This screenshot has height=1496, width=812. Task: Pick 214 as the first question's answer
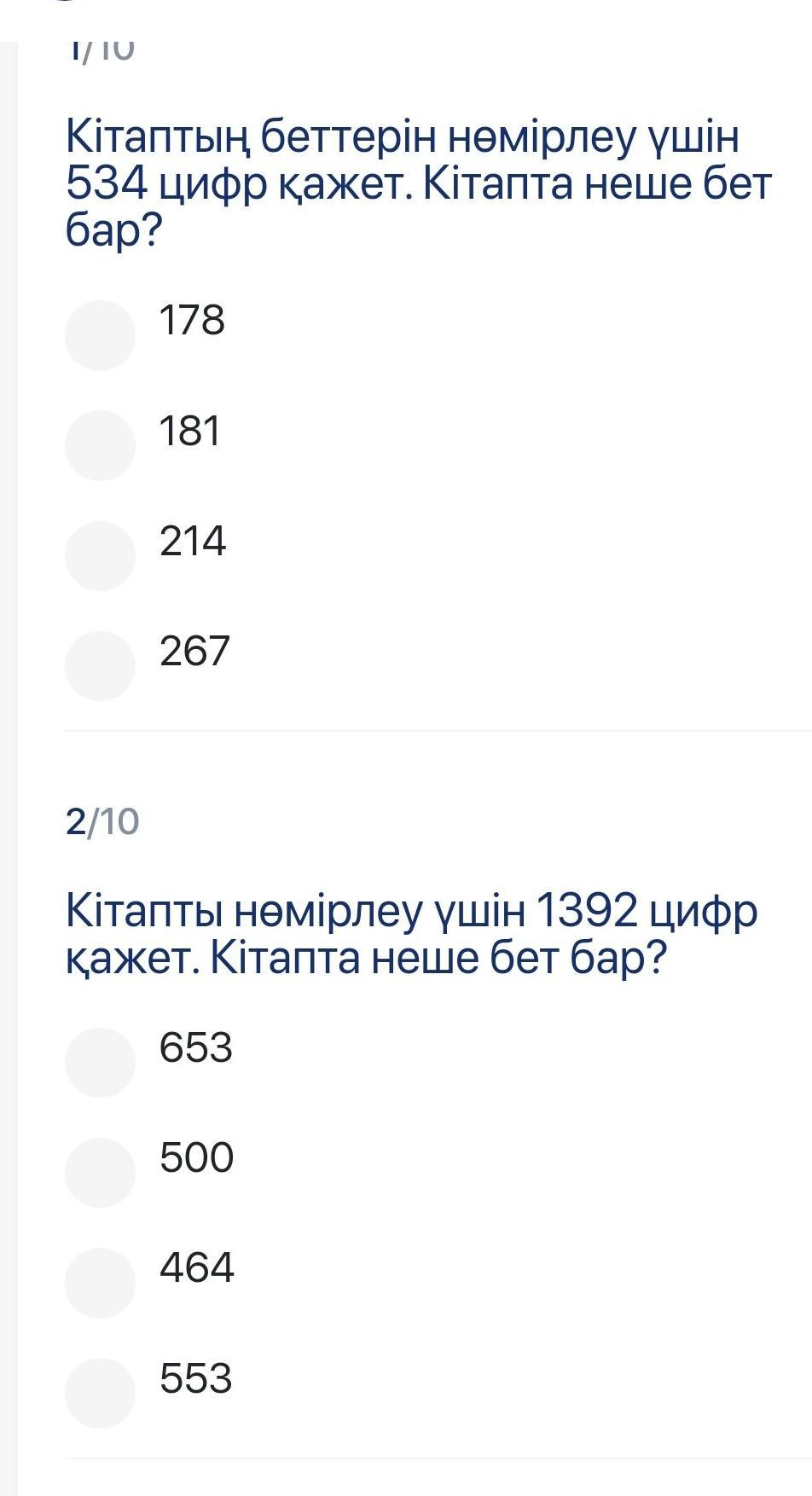click(x=100, y=556)
